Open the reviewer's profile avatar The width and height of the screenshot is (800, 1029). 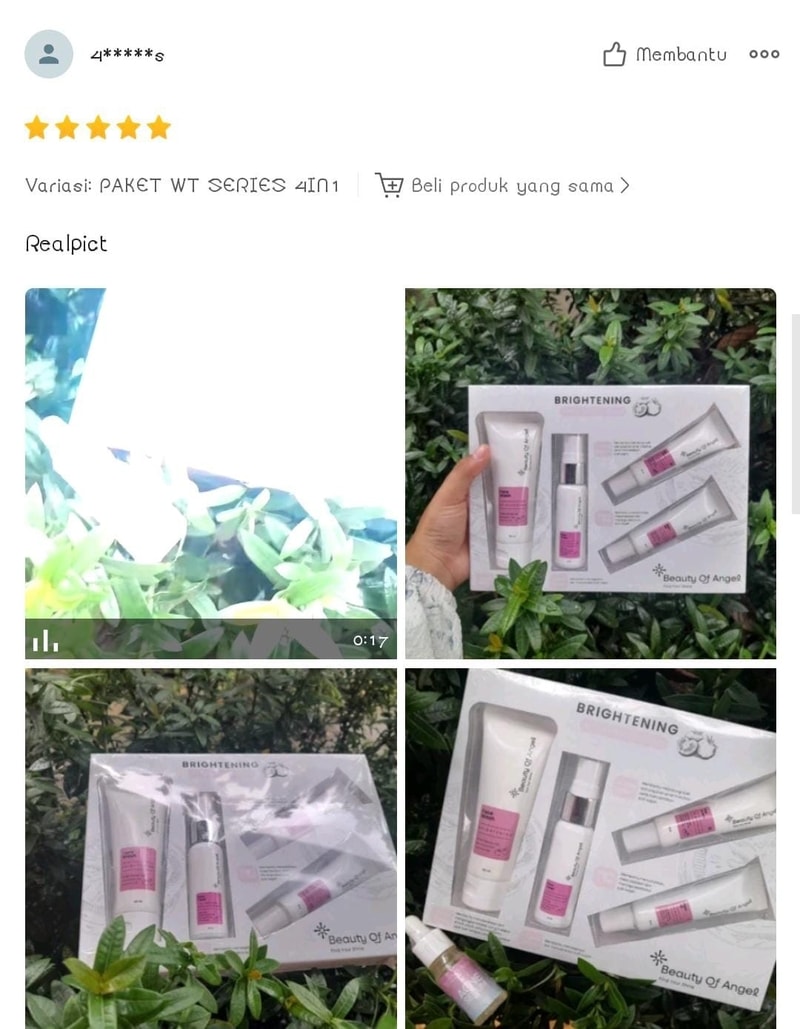pyautogui.click(x=48, y=55)
